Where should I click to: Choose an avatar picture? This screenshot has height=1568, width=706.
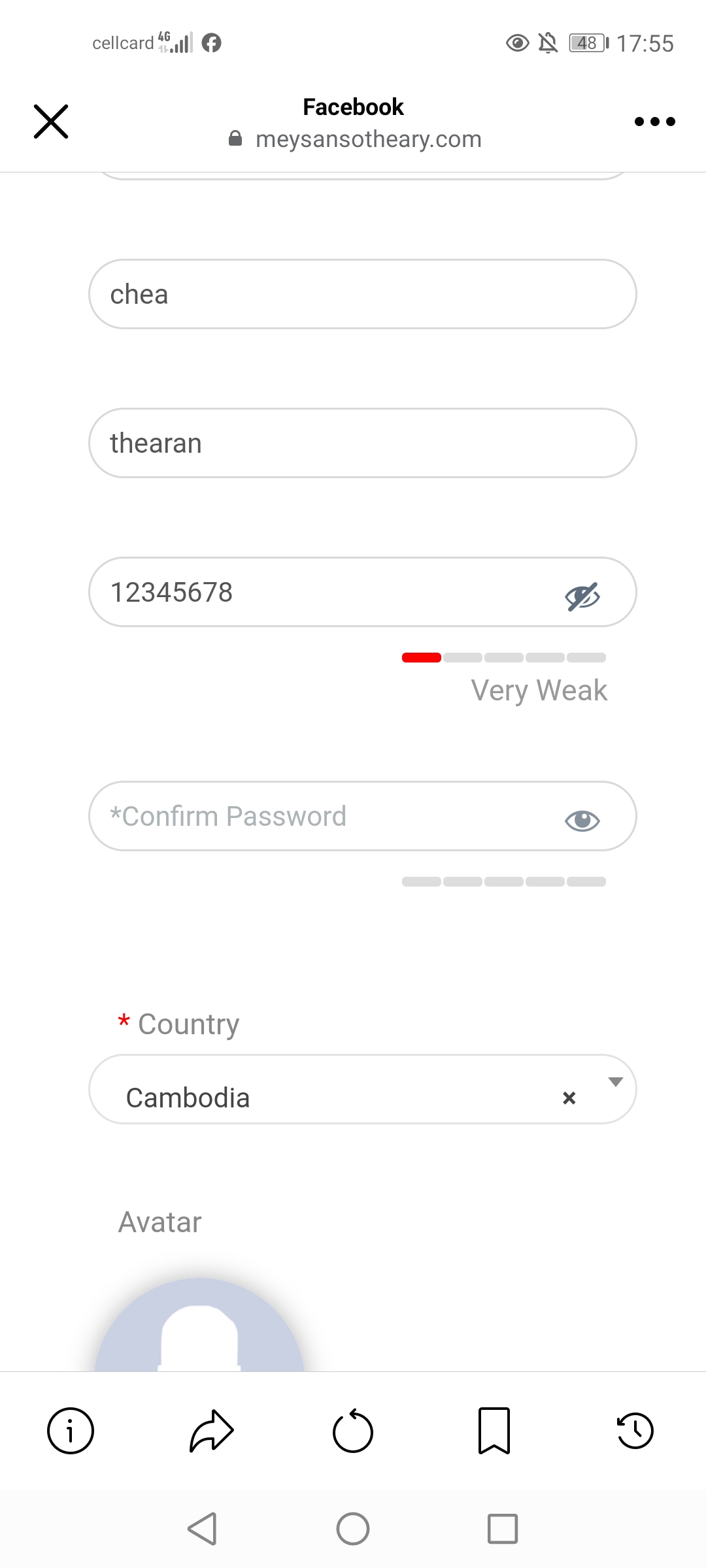coord(199,1326)
